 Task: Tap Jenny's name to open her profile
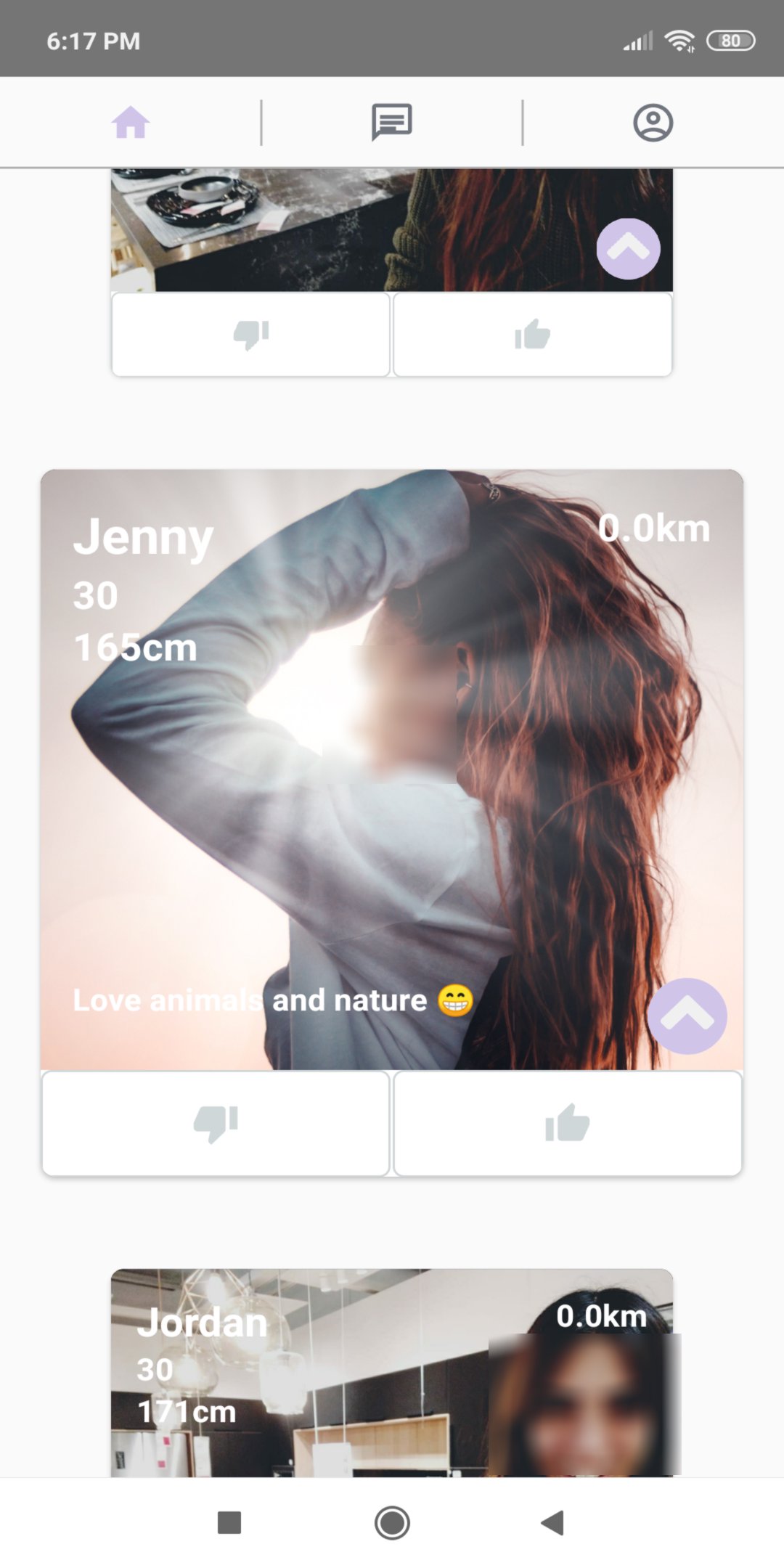click(142, 536)
